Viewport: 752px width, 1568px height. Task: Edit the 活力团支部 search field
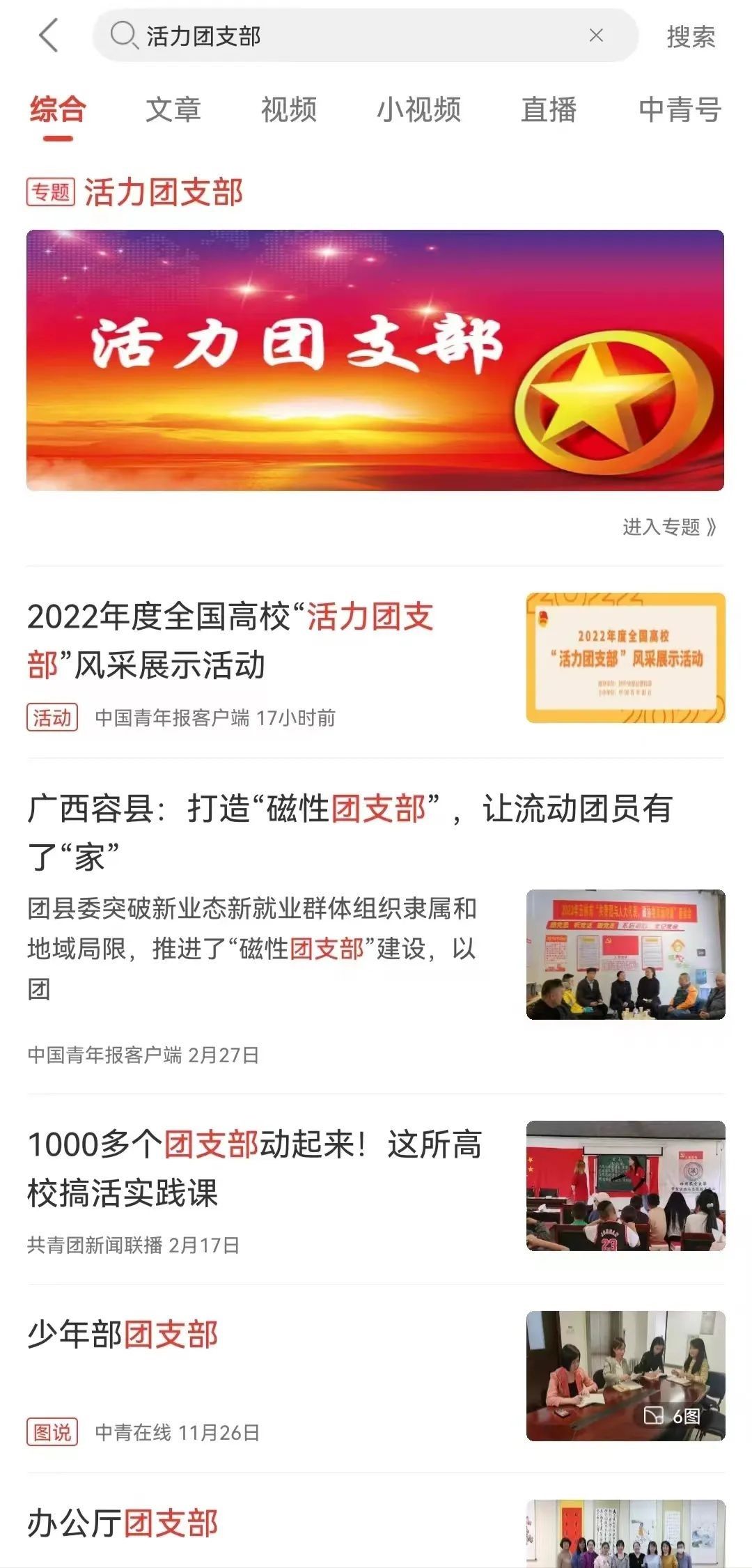pyautogui.click(x=348, y=36)
